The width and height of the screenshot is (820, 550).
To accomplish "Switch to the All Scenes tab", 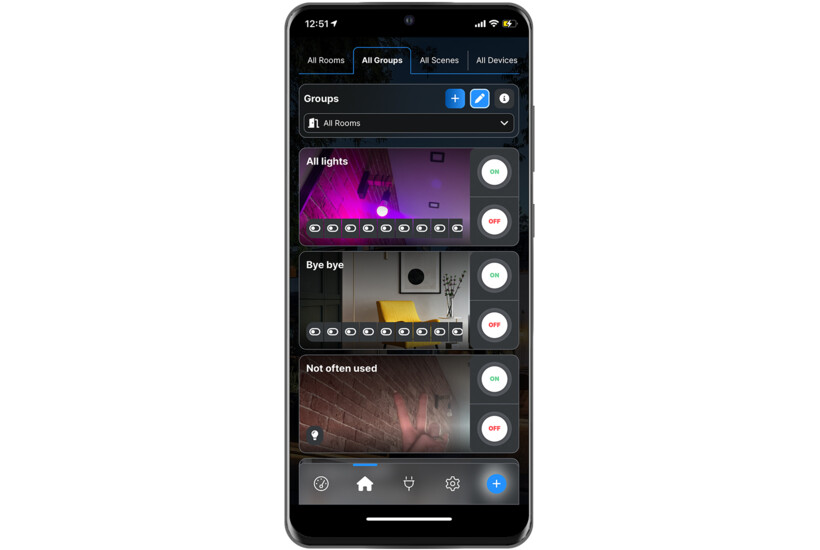I will tap(439, 60).
